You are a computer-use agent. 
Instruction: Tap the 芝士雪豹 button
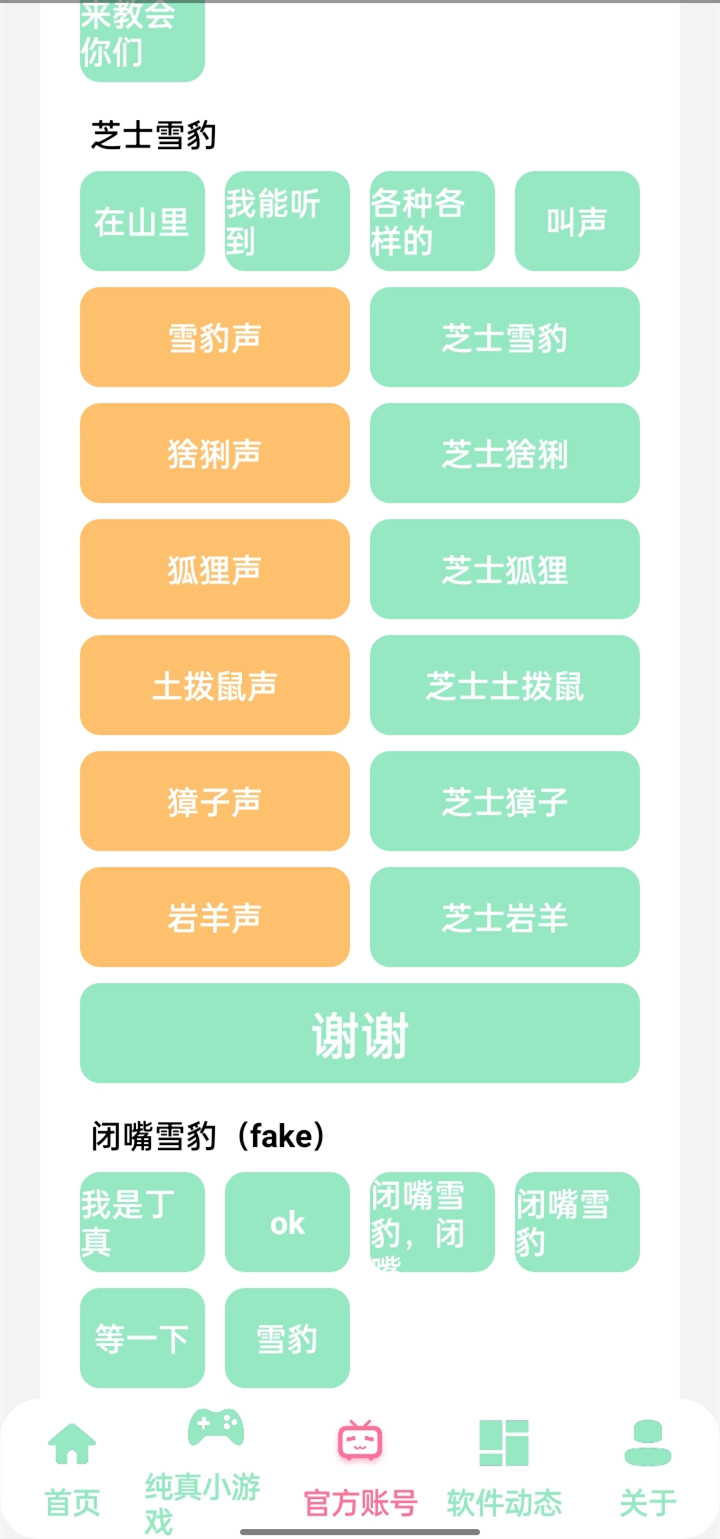(505, 337)
